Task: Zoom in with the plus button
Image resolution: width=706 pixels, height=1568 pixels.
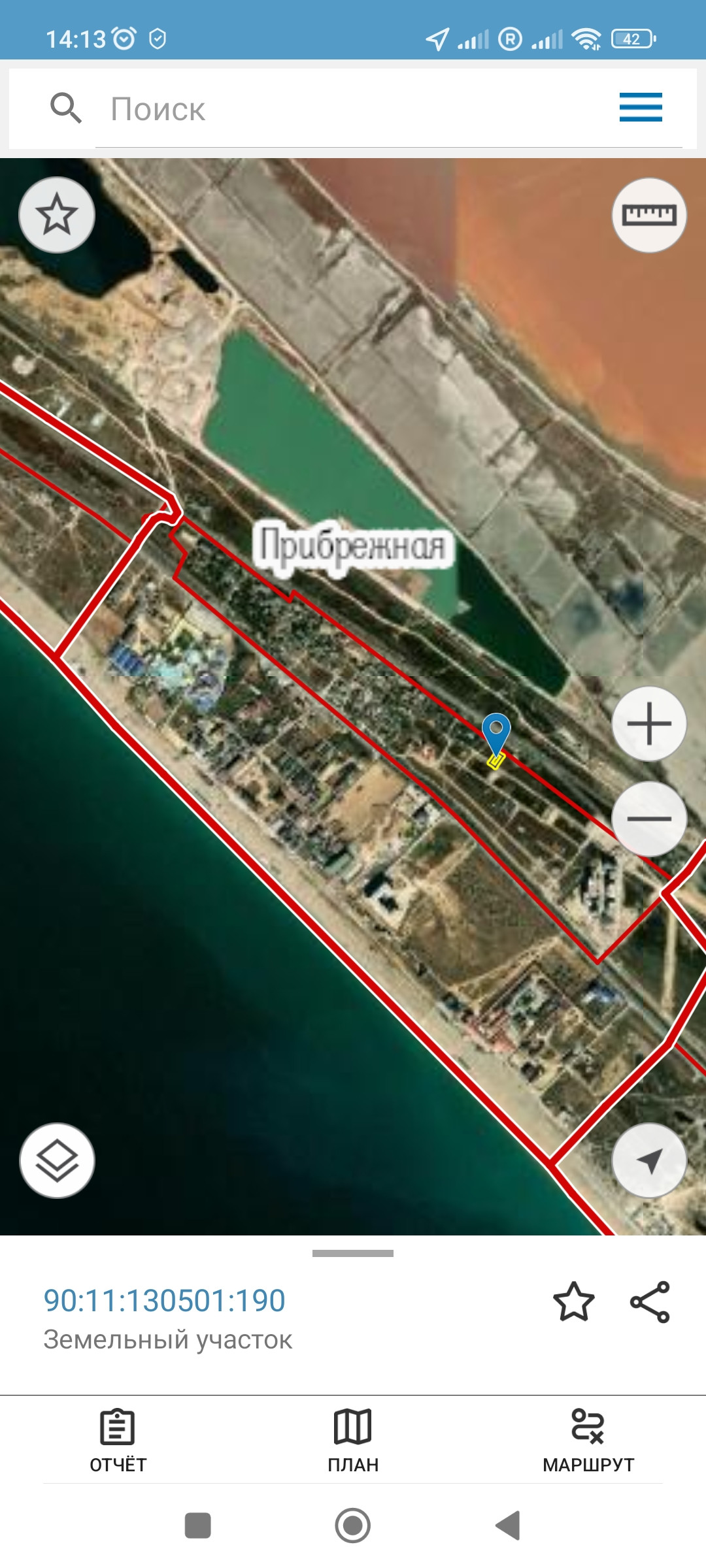Action: [649, 723]
